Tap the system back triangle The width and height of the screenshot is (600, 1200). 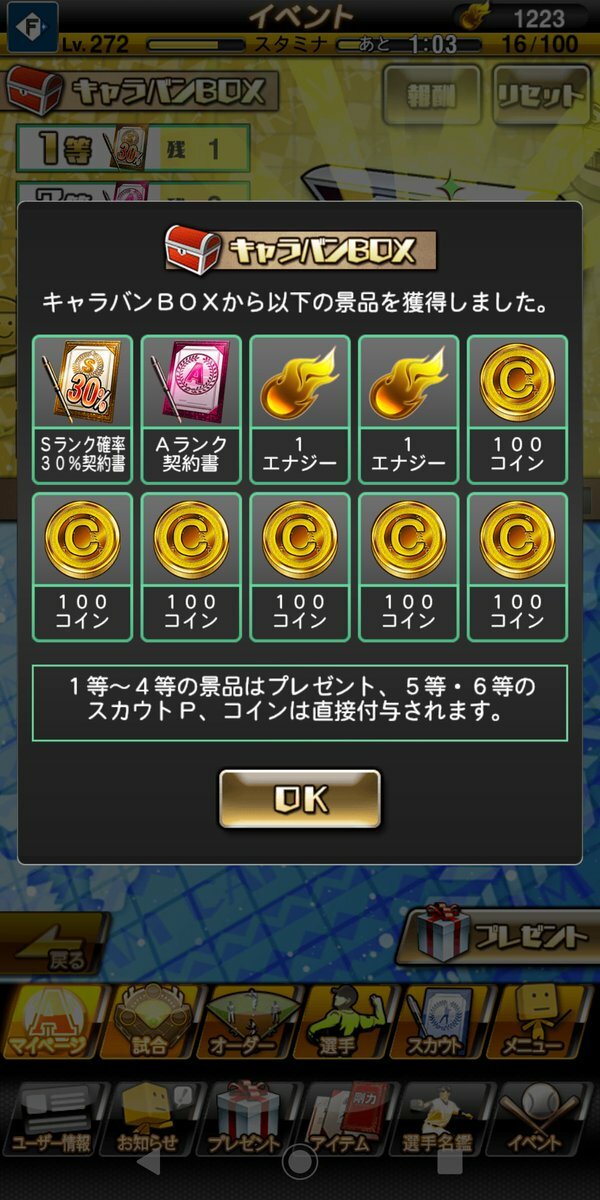pyautogui.click(x=148, y=1163)
